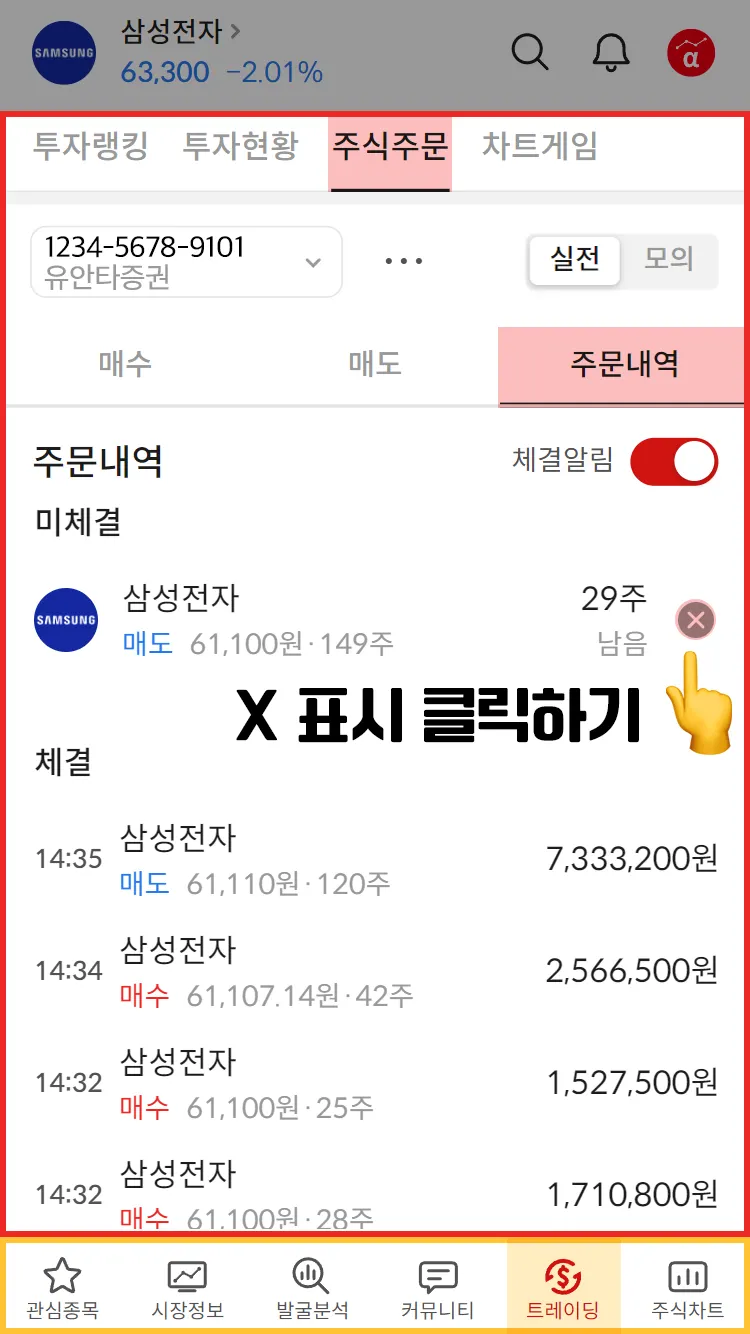Turn off the 체결알림 switch

tap(674, 461)
